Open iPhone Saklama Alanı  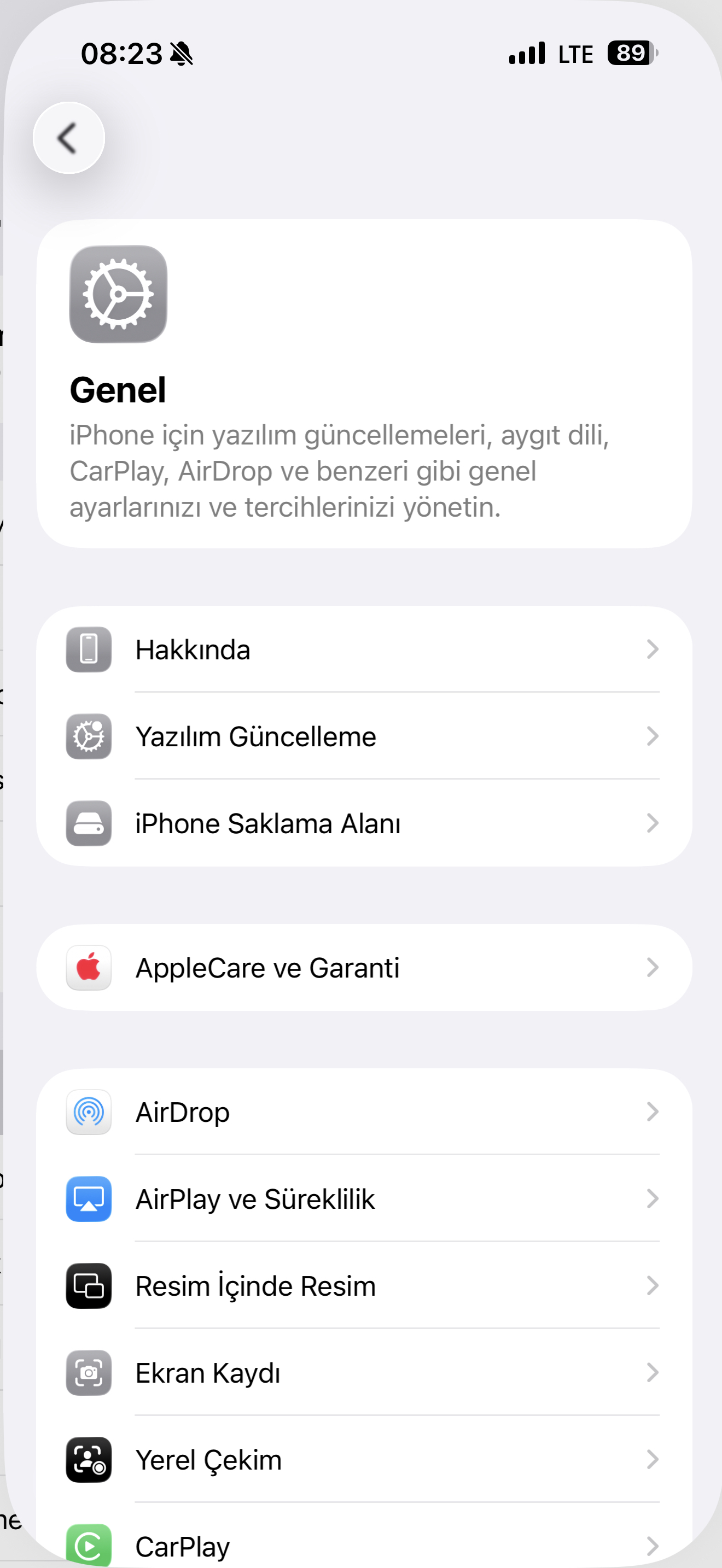tap(363, 823)
